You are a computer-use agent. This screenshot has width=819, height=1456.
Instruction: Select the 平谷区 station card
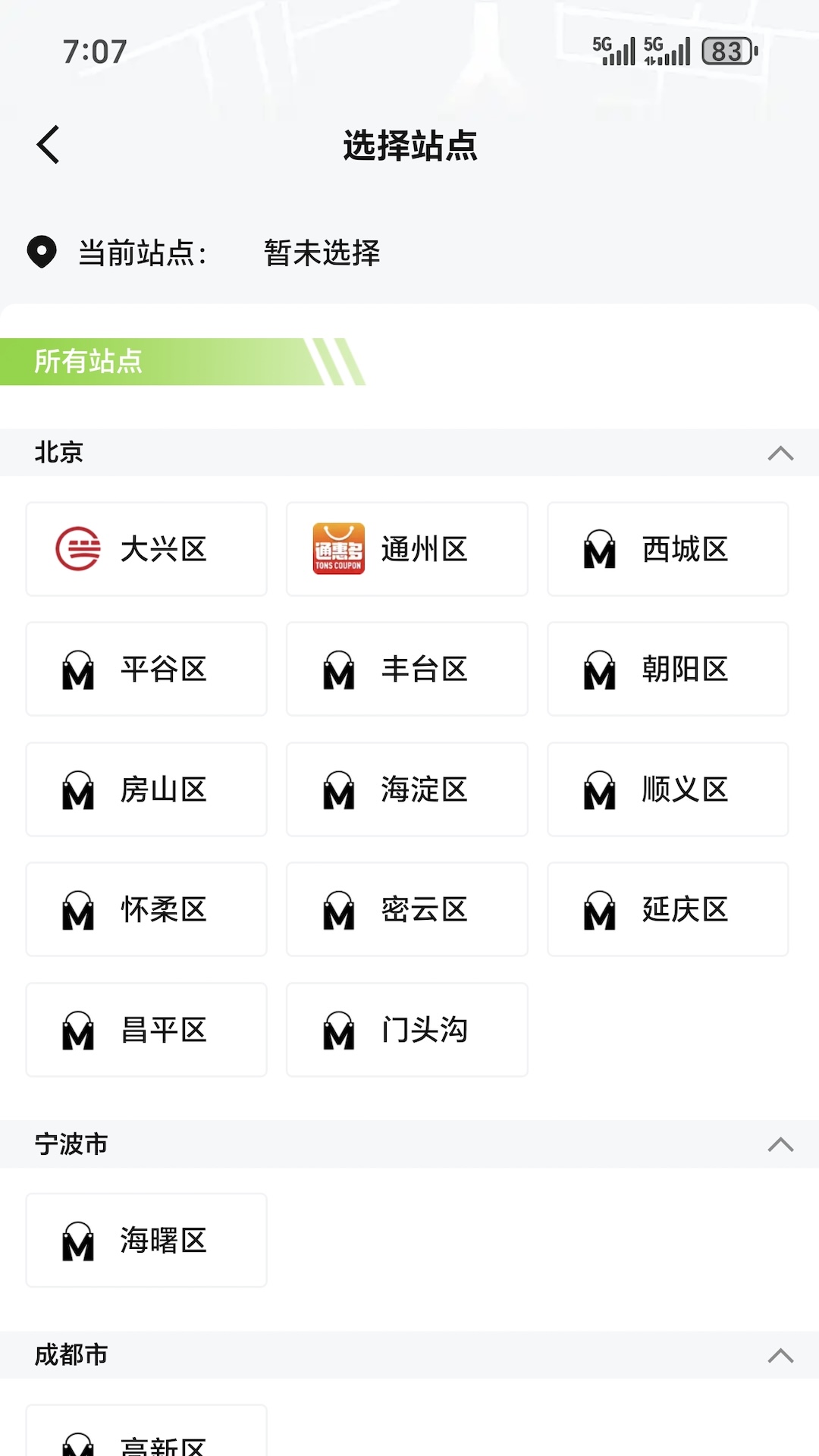(x=146, y=670)
